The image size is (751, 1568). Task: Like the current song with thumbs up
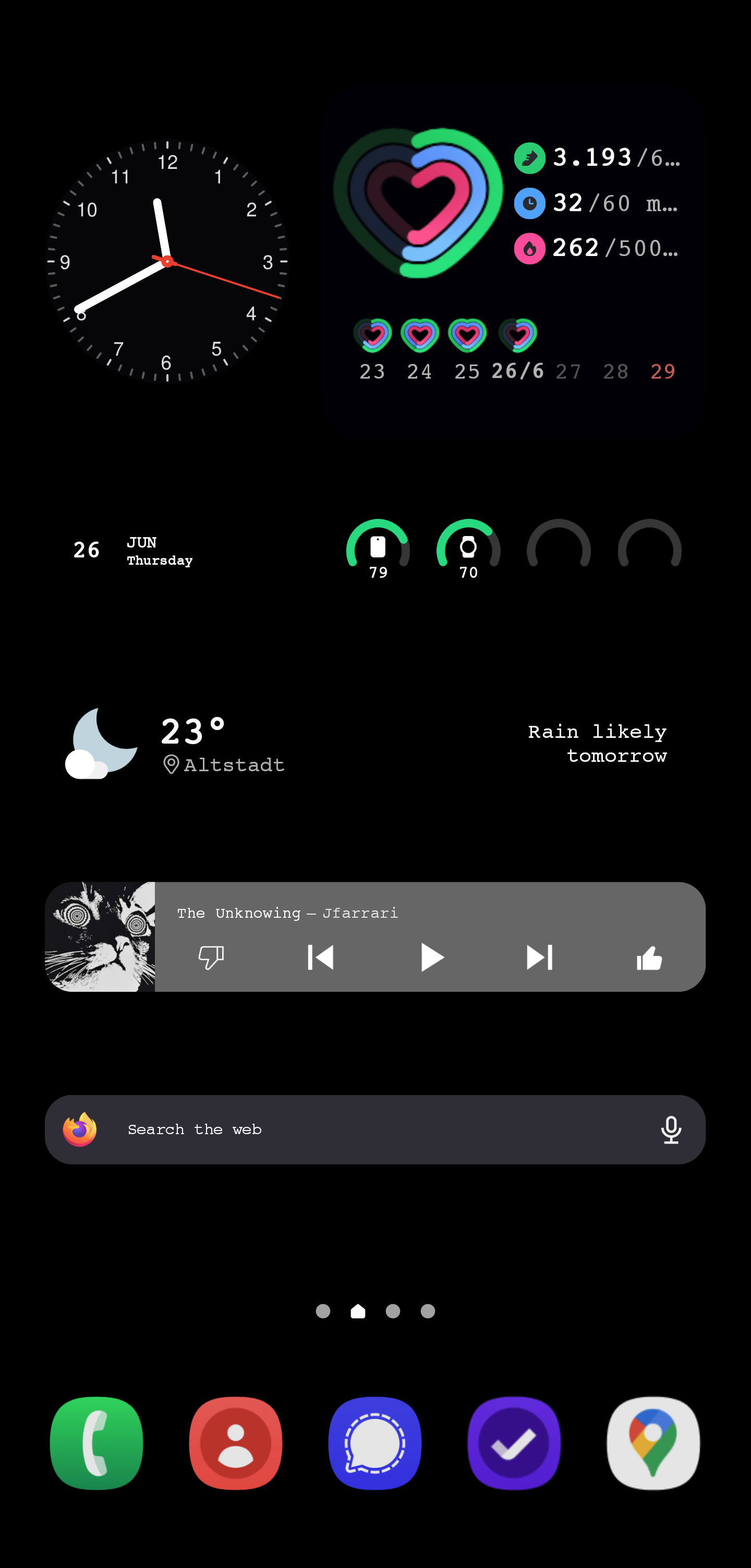click(649, 957)
